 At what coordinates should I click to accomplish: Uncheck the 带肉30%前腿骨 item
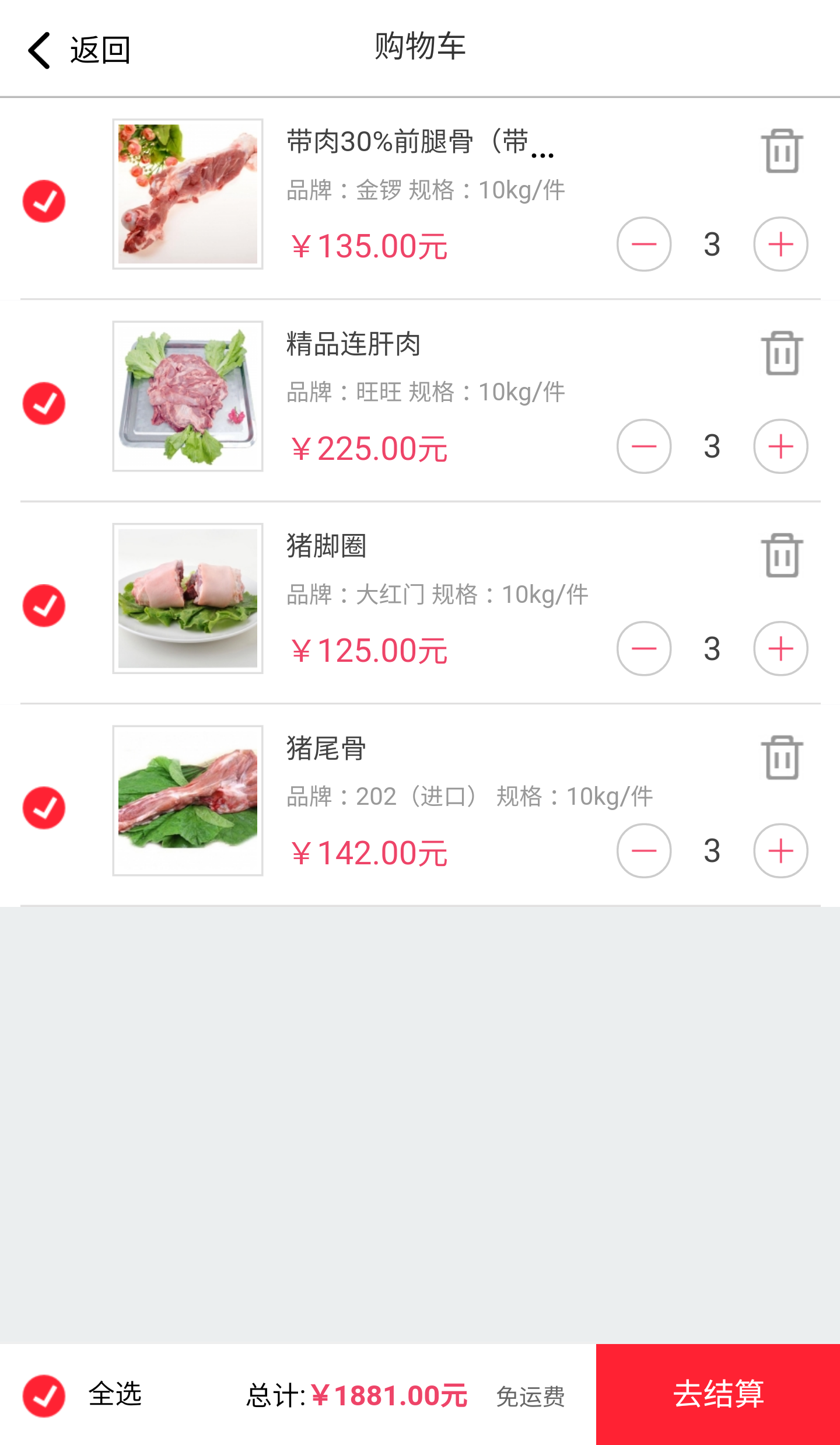(x=44, y=201)
